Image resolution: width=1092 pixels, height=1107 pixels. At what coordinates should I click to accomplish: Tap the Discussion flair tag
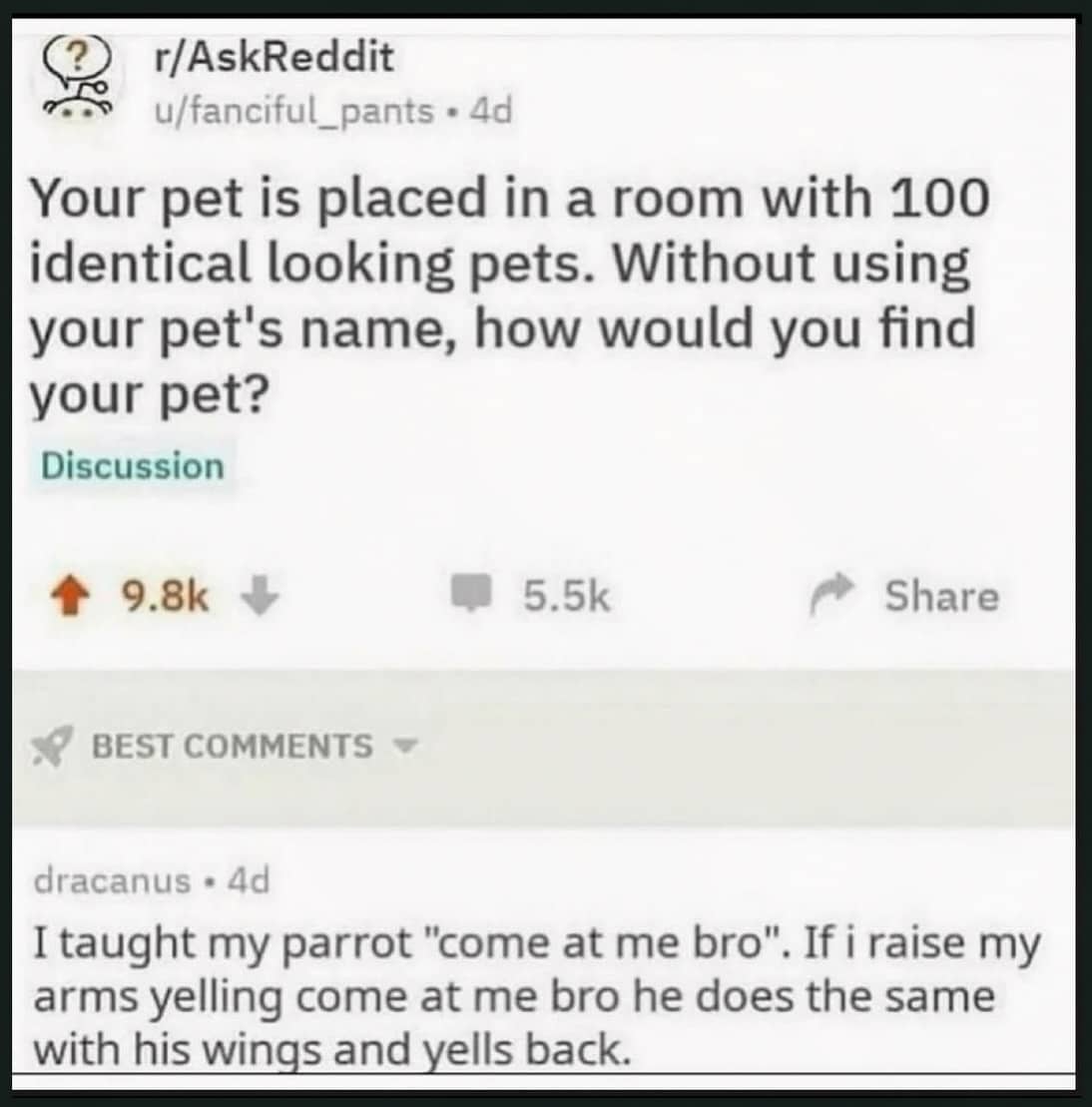(x=133, y=467)
